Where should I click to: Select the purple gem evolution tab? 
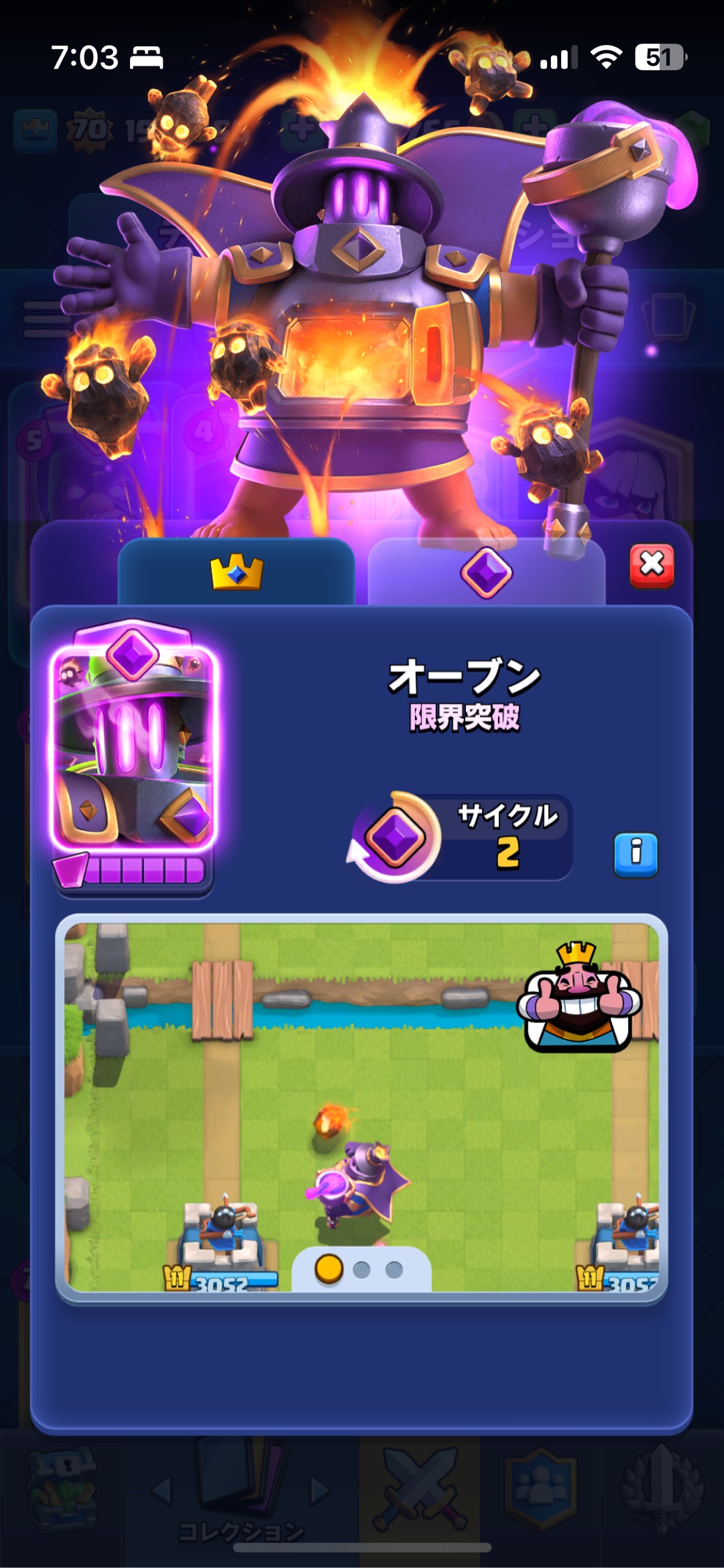click(x=486, y=573)
